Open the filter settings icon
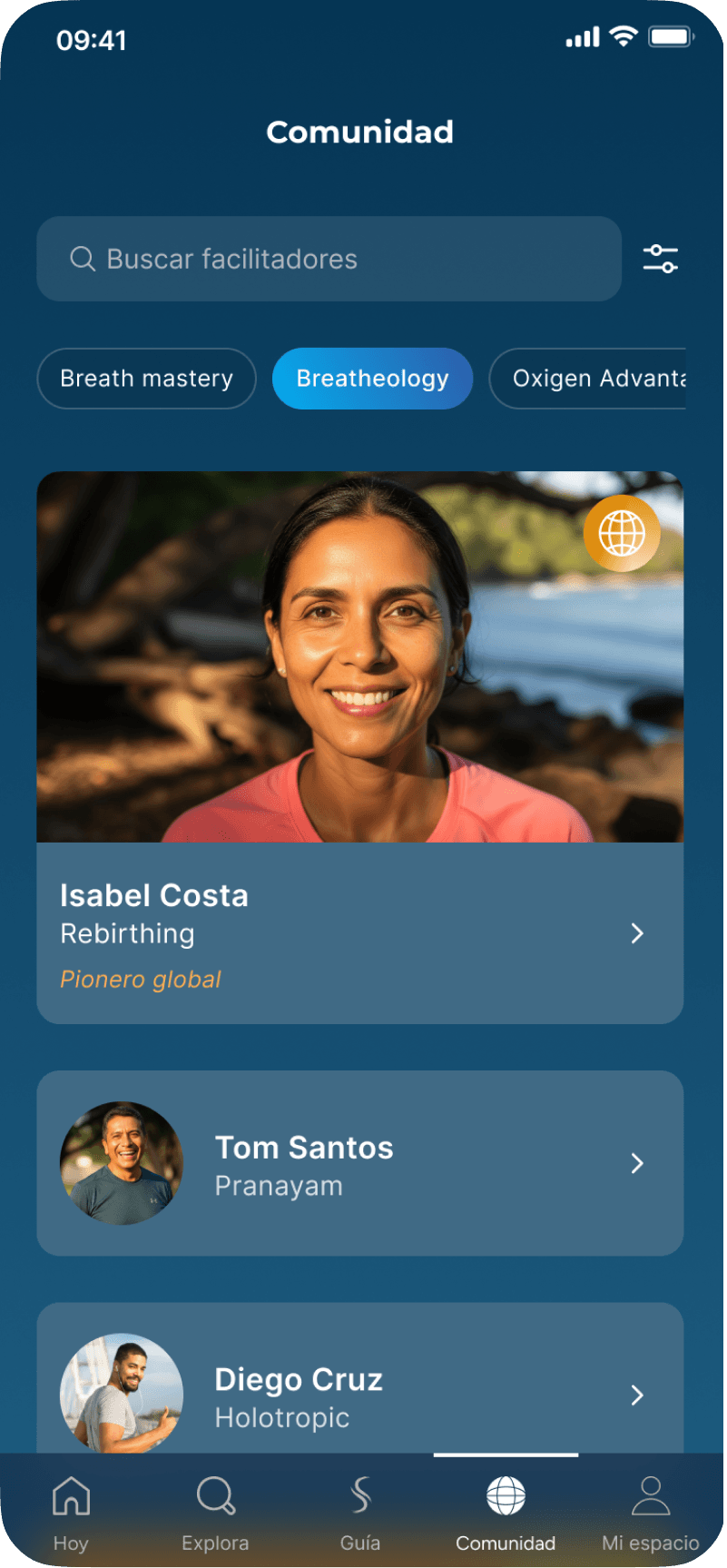727x1568 pixels. click(660, 259)
